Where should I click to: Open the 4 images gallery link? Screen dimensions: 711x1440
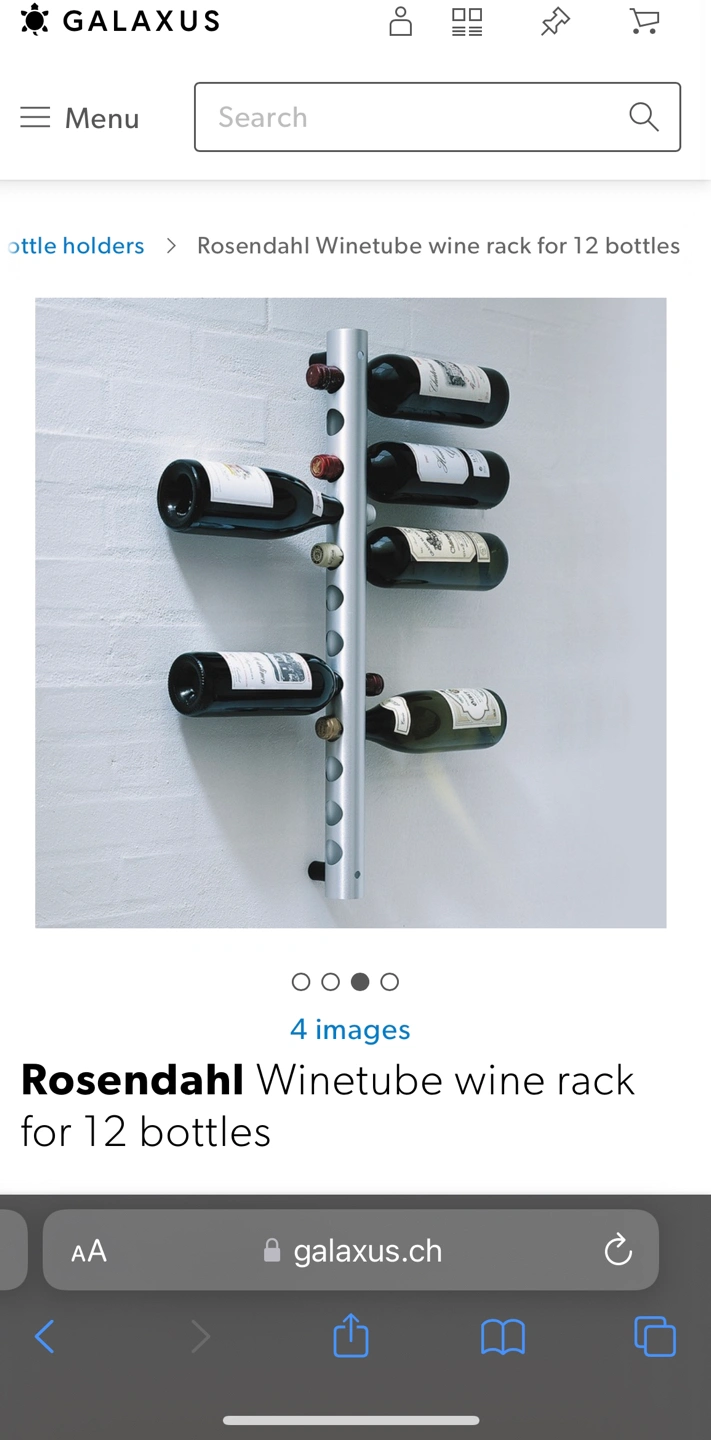coord(350,1029)
